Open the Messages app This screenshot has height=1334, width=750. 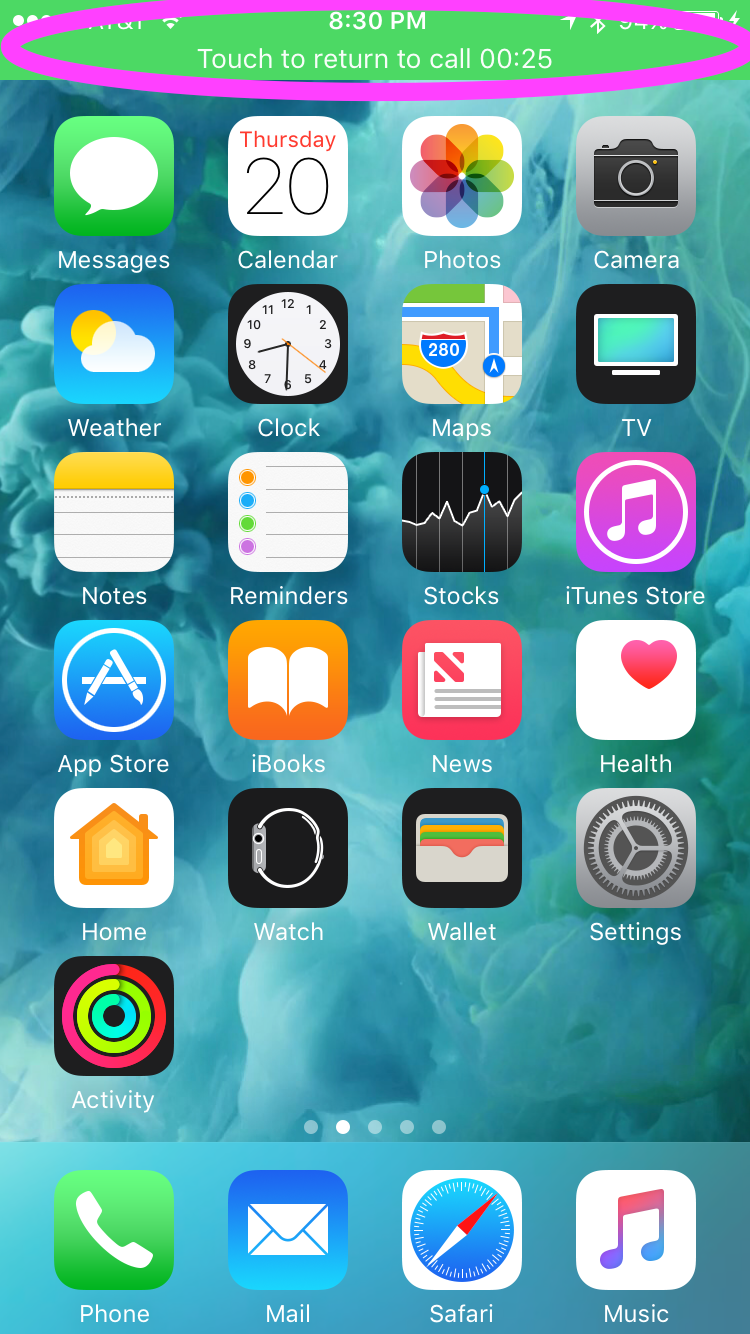point(114,176)
